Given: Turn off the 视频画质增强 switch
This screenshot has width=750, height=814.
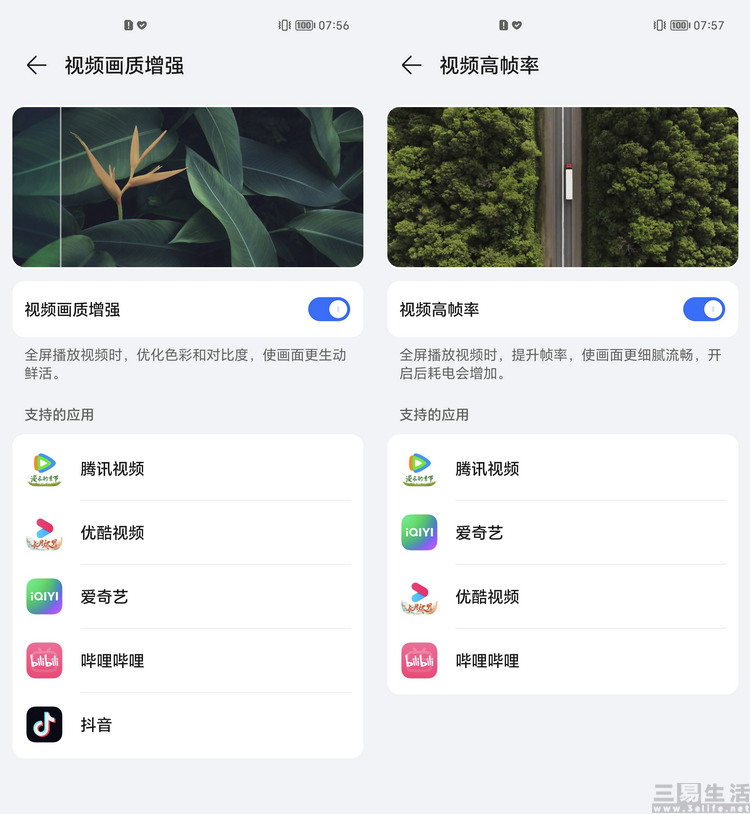Looking at the screenshot, I should click(329, 309).
